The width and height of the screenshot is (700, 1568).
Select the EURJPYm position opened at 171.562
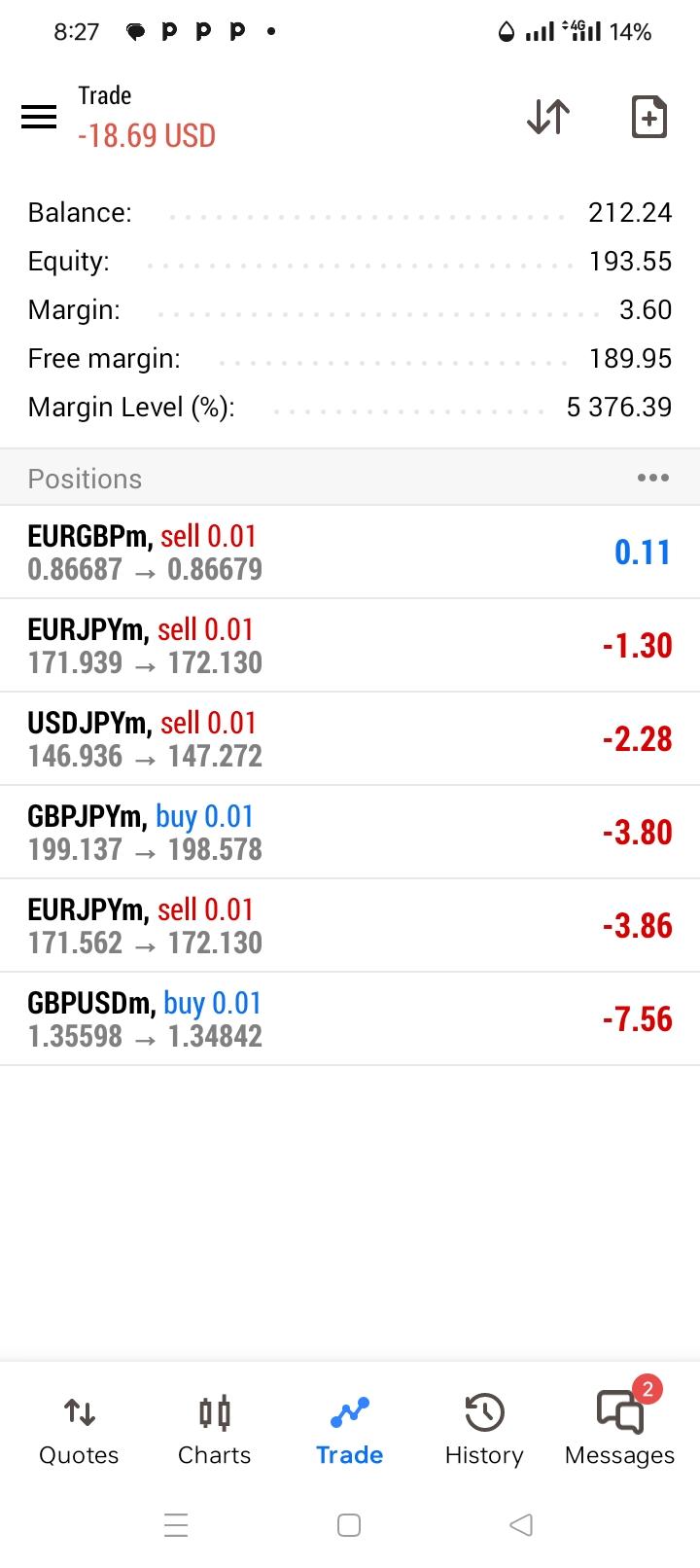coord(350,925)
